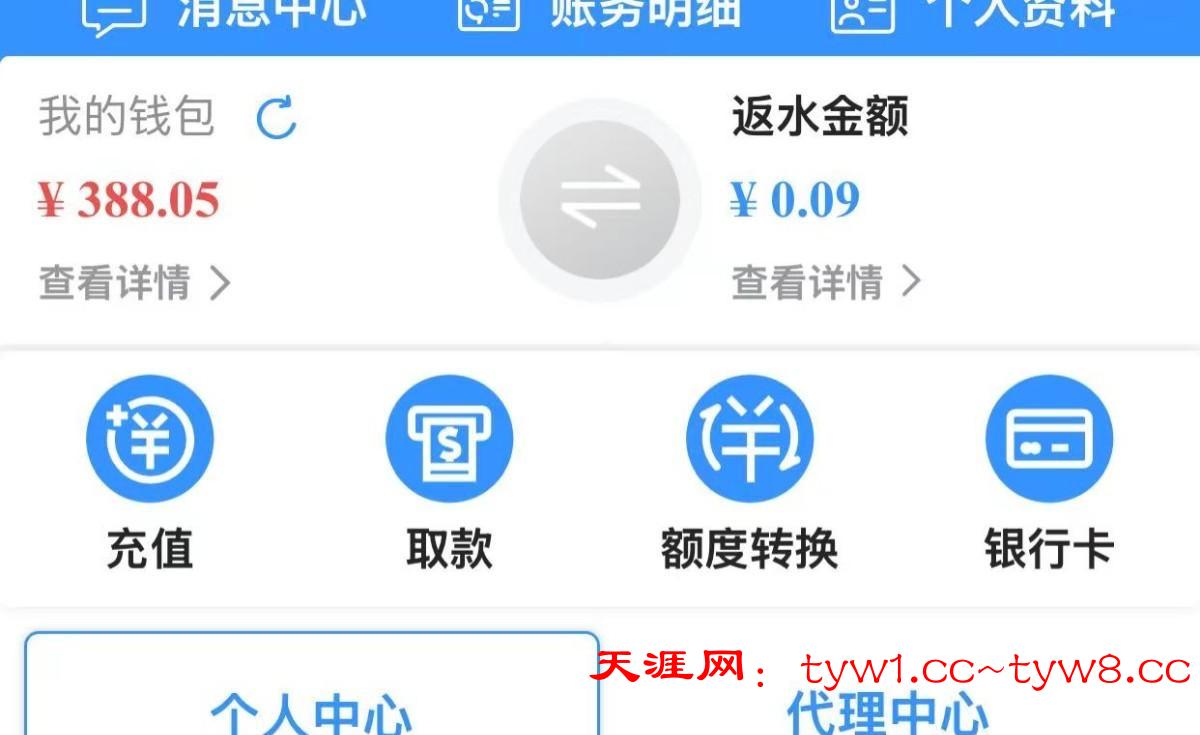Image resolution: width=1200 pixels, height=735 pixels.
Task: Switch to the 个人中心 tab
Action: point(311,700)
